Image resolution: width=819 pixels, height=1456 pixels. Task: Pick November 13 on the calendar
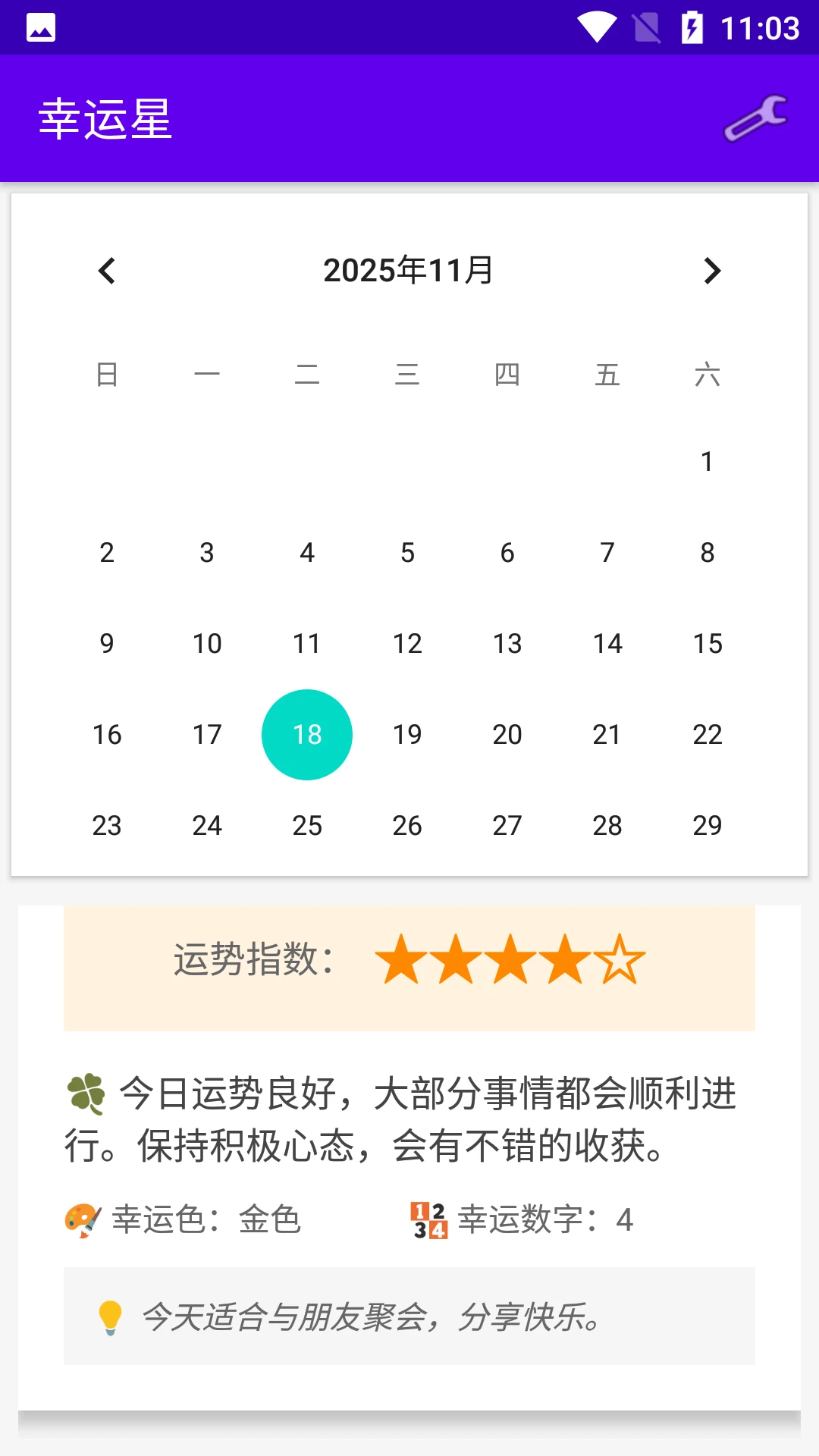[507, 644]
